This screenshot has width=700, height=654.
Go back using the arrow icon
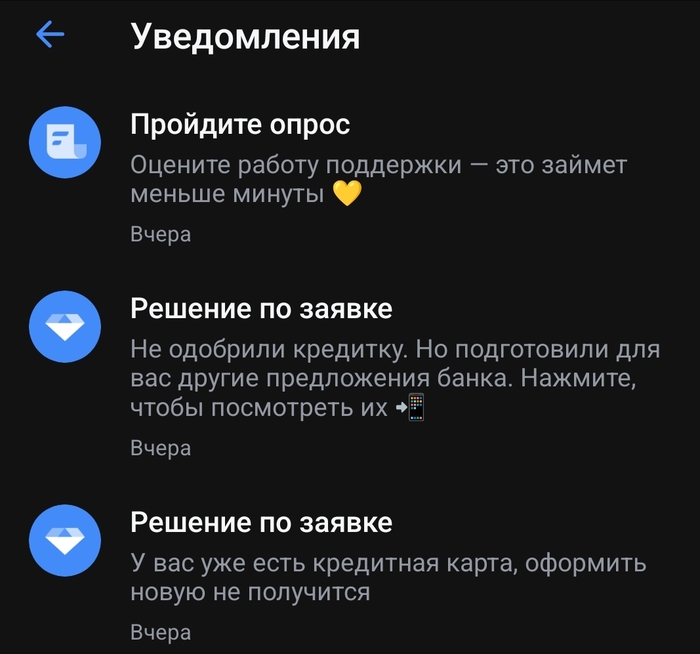click(50, 36)
